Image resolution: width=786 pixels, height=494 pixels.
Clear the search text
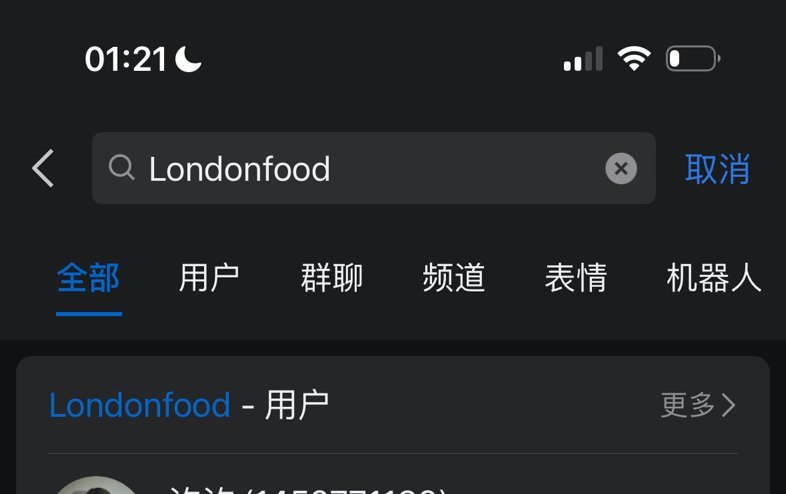point(621,169)
